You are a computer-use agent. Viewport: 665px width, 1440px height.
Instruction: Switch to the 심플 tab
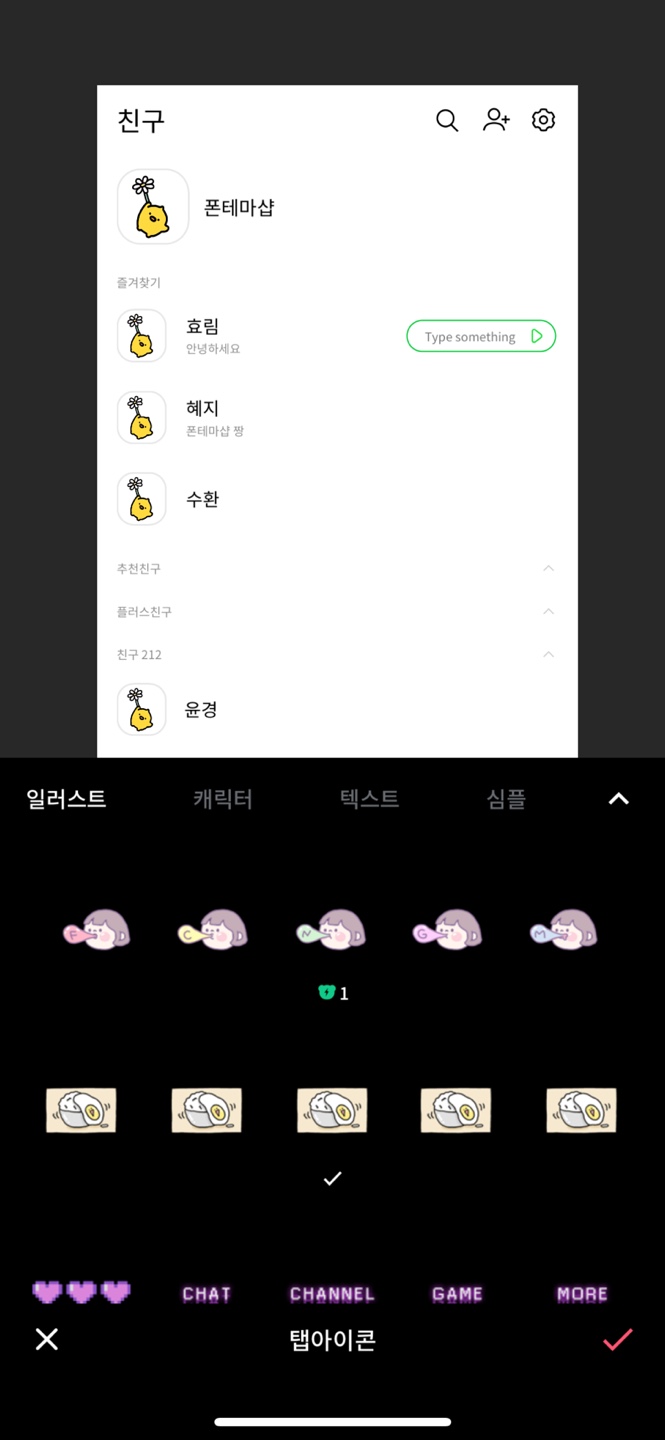(x=506, y=798)
